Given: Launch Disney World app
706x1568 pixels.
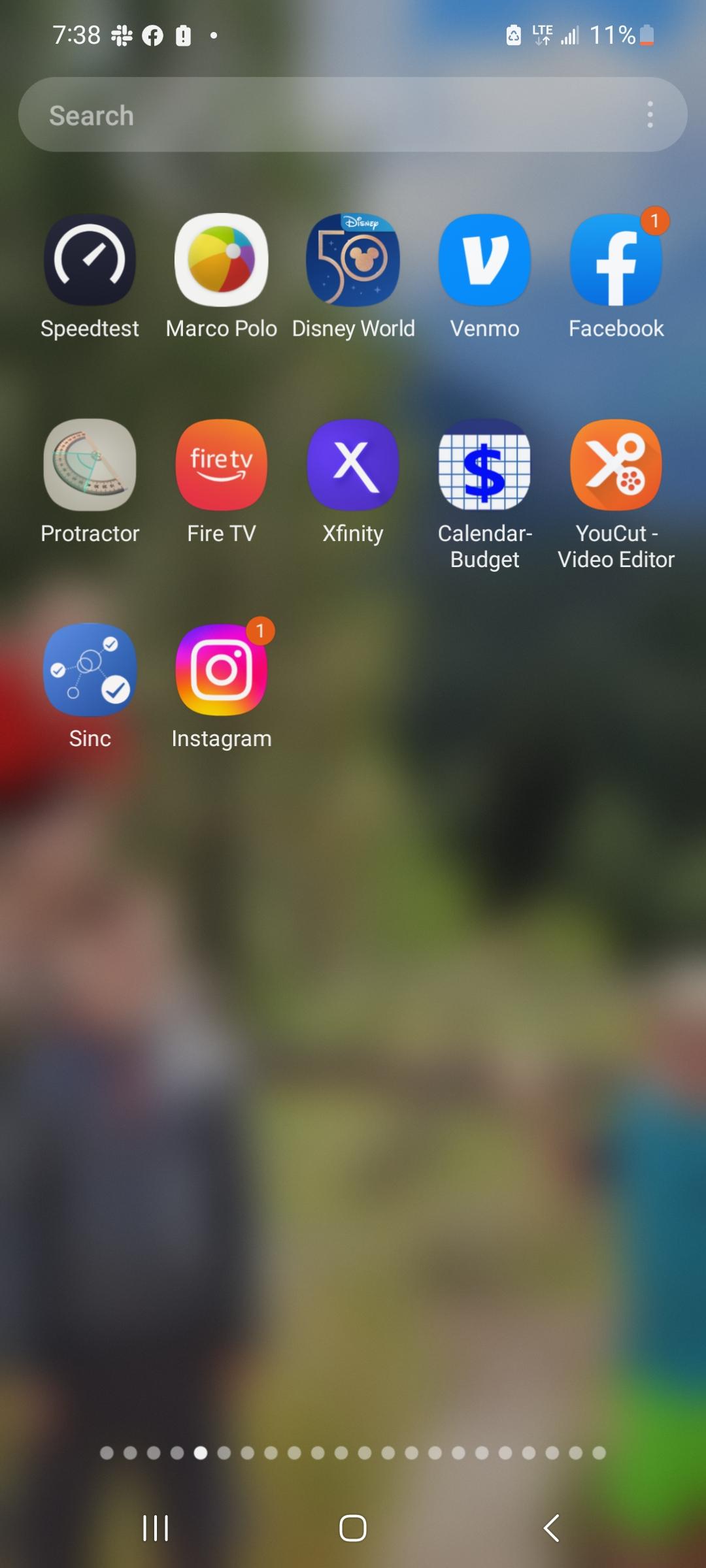Looking at the screenshot, I should 353,260.
